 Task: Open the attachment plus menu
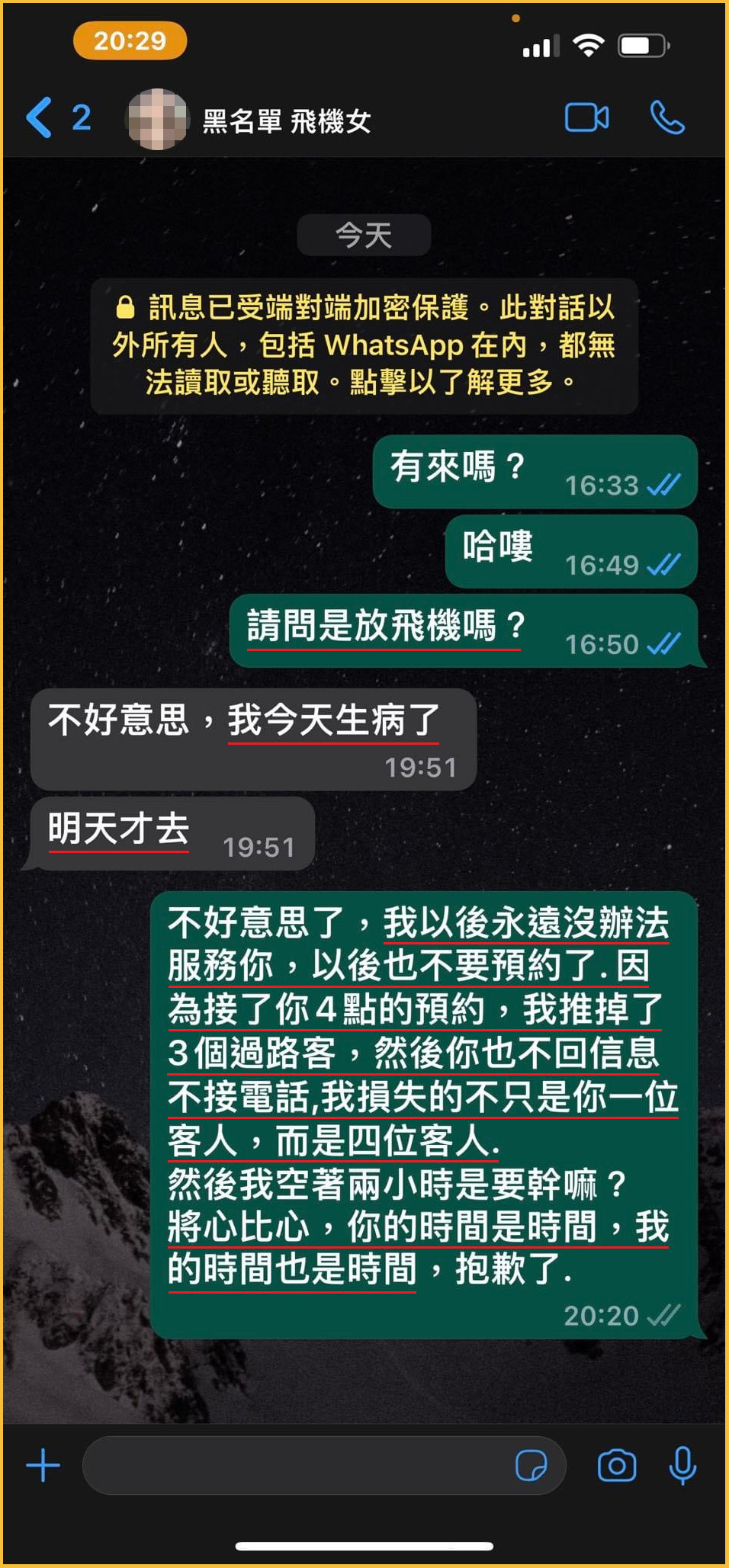(x=43, y=1466)
